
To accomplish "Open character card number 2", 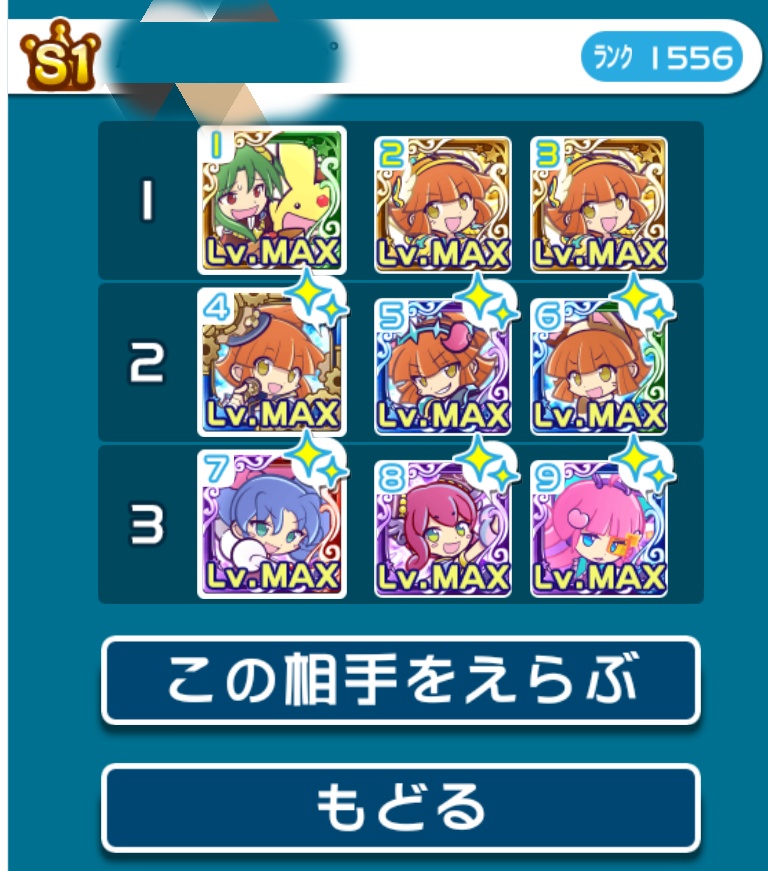I will 443,204.
